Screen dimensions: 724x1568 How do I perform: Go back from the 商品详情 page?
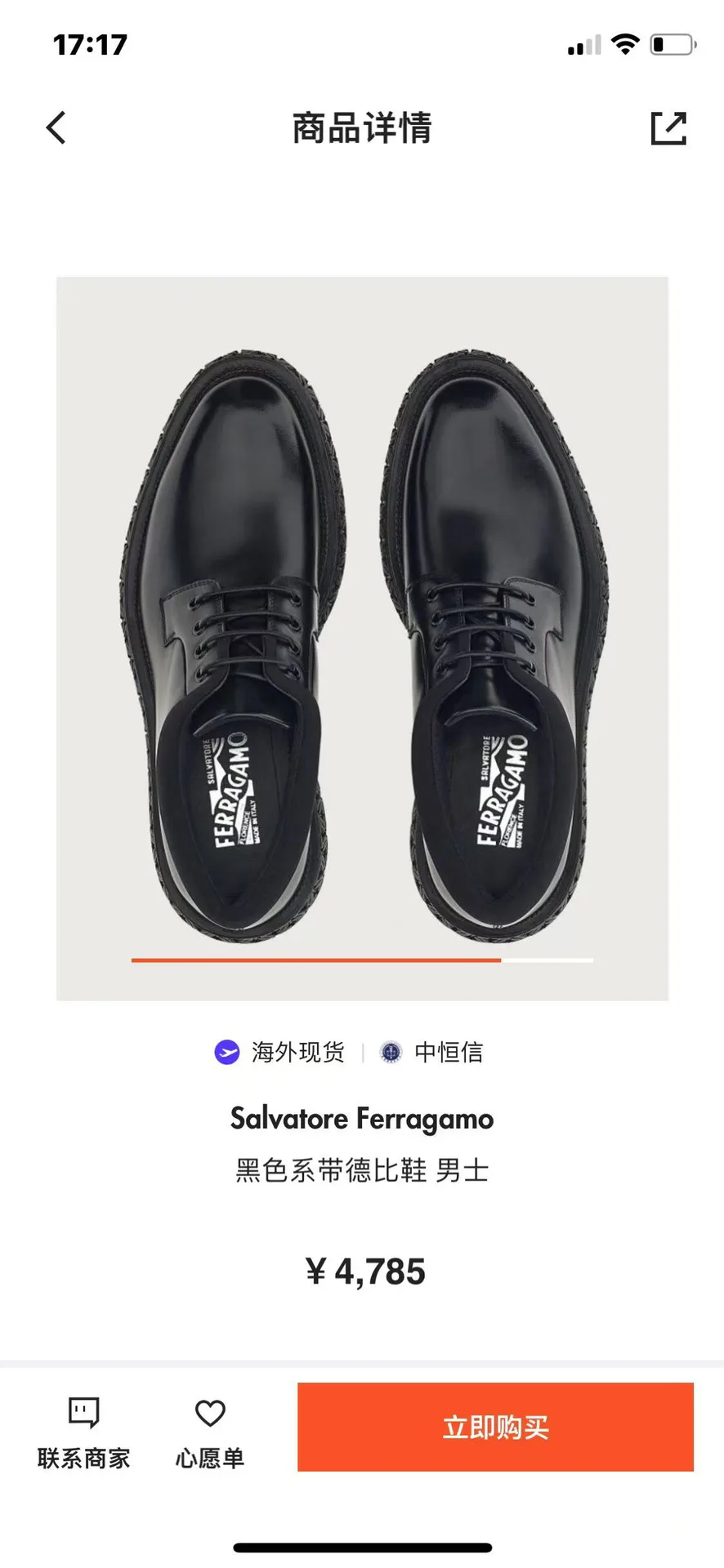tap(56, 128)
